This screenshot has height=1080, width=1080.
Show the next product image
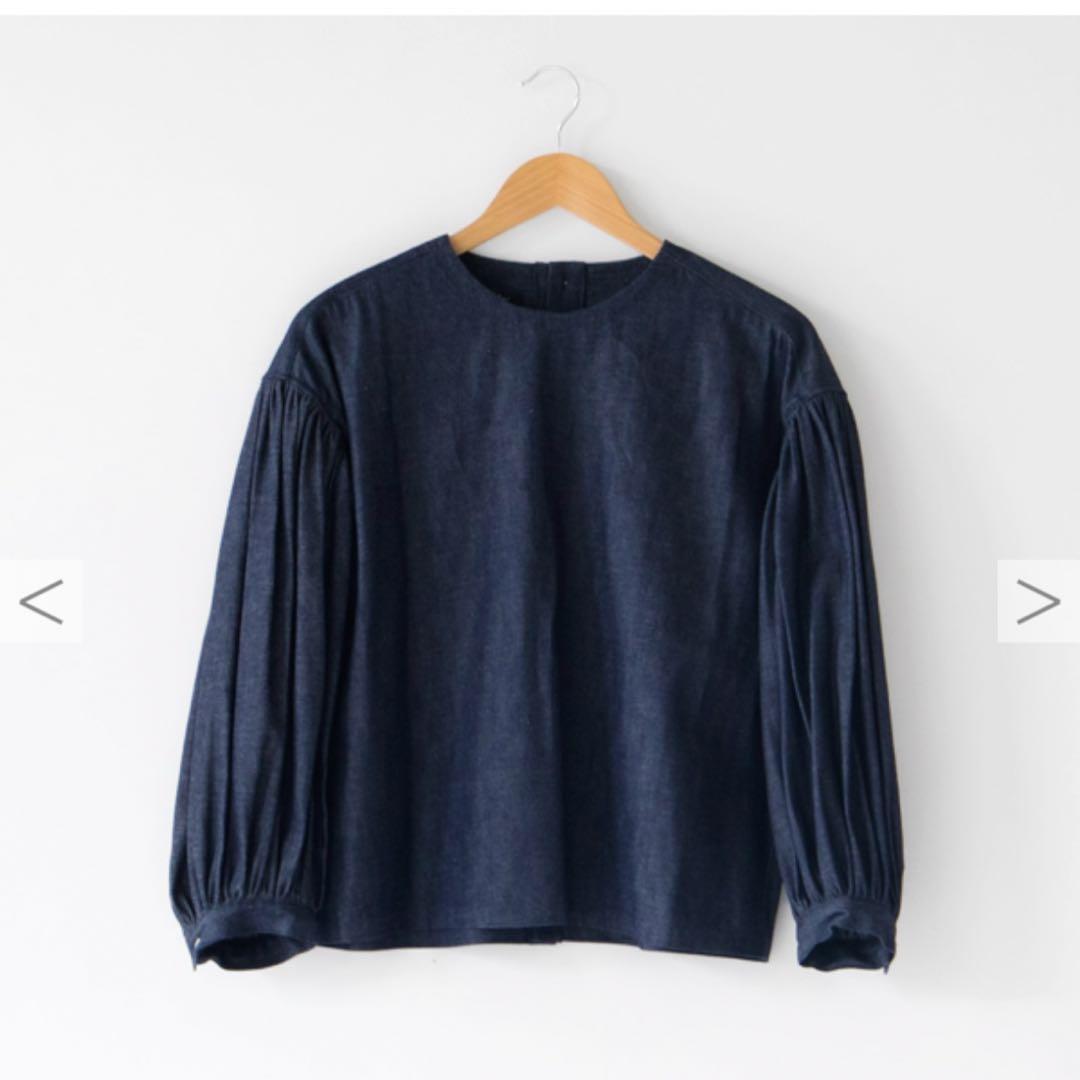pos(1037,601)
